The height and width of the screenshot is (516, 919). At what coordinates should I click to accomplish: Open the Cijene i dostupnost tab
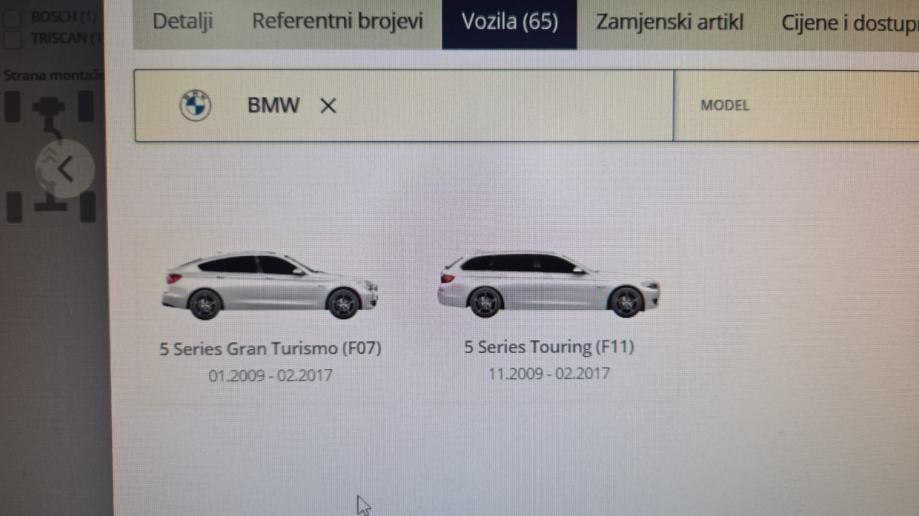click(x=848, y=22)
